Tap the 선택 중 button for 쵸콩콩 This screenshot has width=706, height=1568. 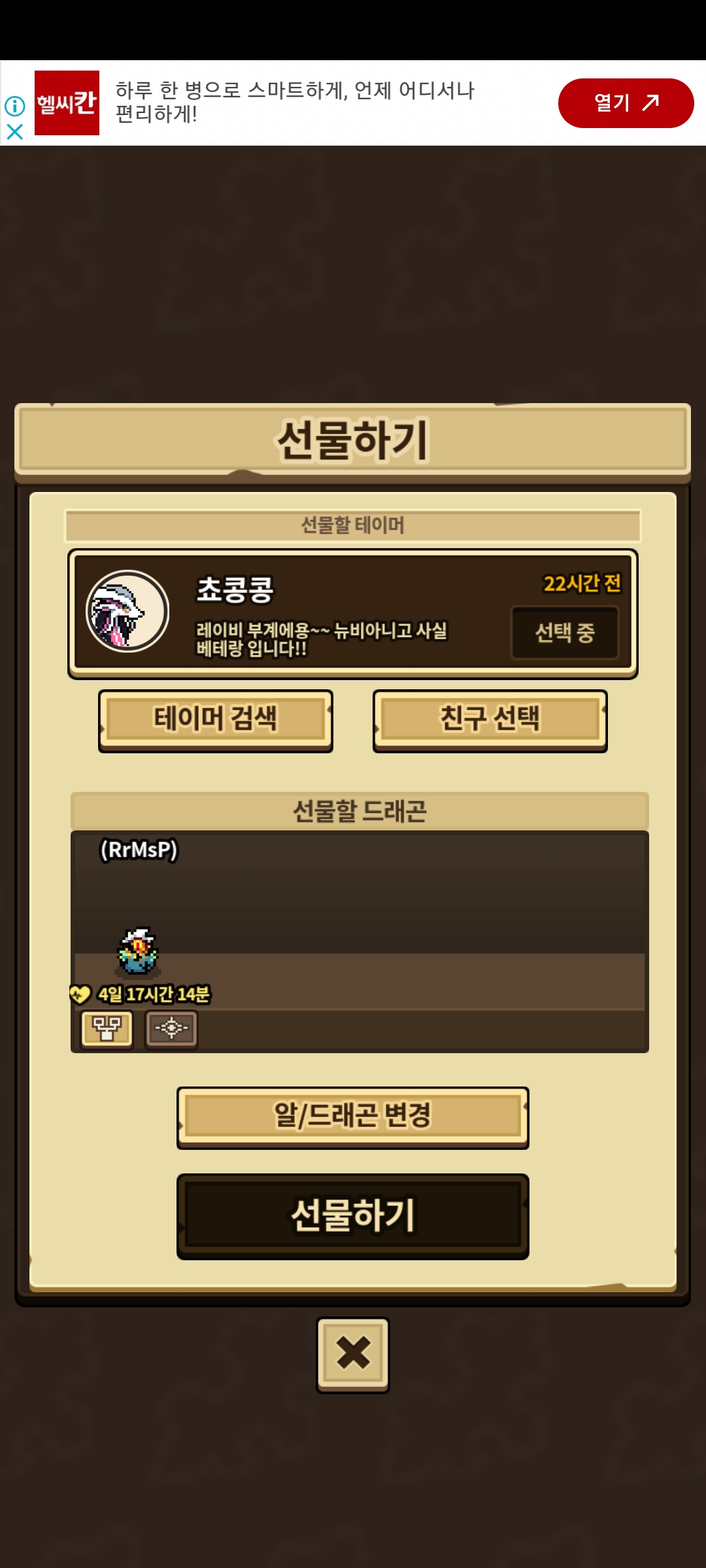pyautogui.click(x=565, y=632)
